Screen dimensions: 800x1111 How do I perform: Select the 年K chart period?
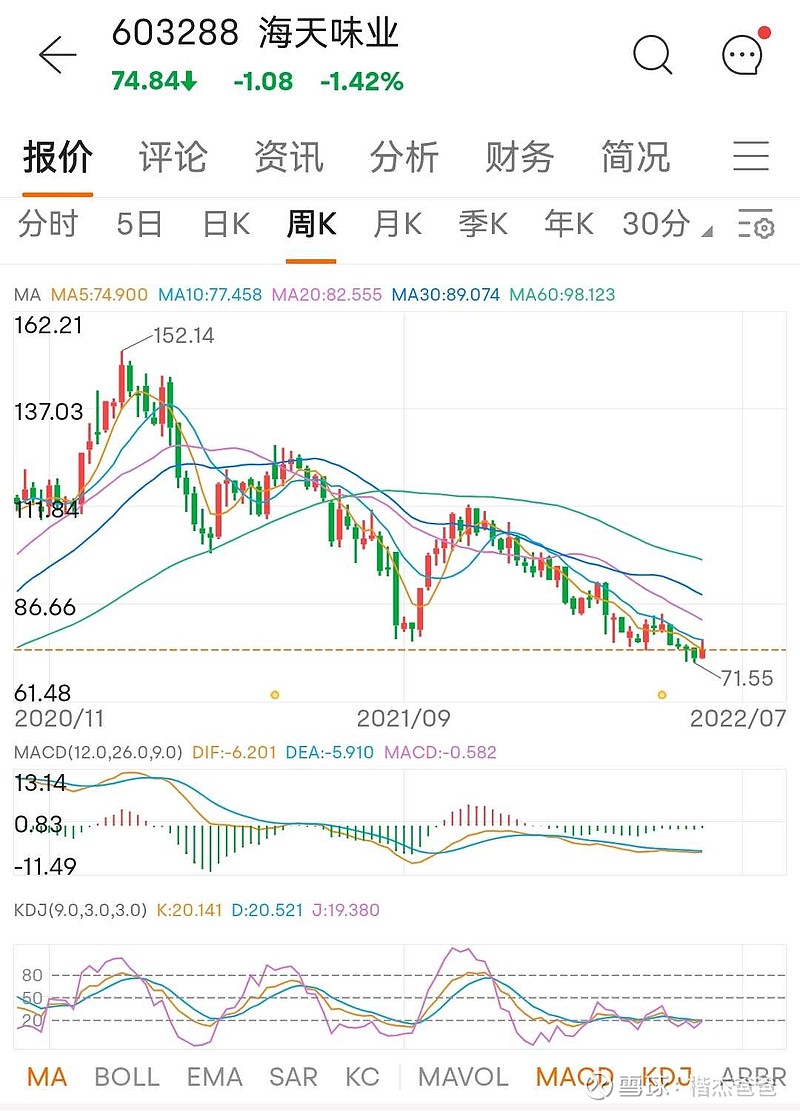coord(569,224)
